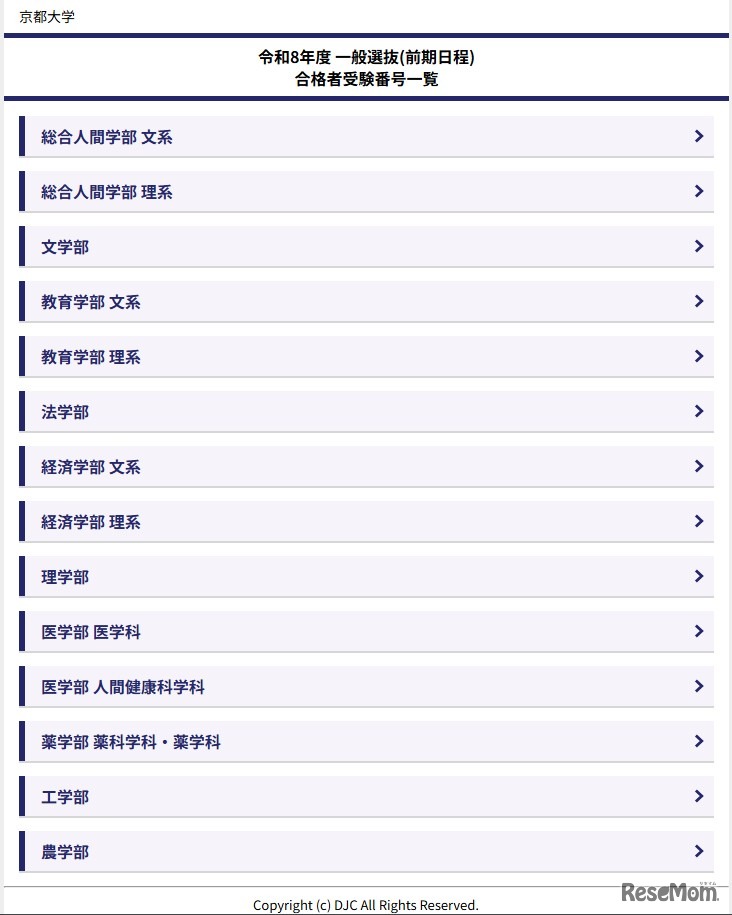This screenshot has width=732, height=915.
Task: Click the chevron icon on 理学部 row
Action: pyautogui.click(x=699, y=576)
